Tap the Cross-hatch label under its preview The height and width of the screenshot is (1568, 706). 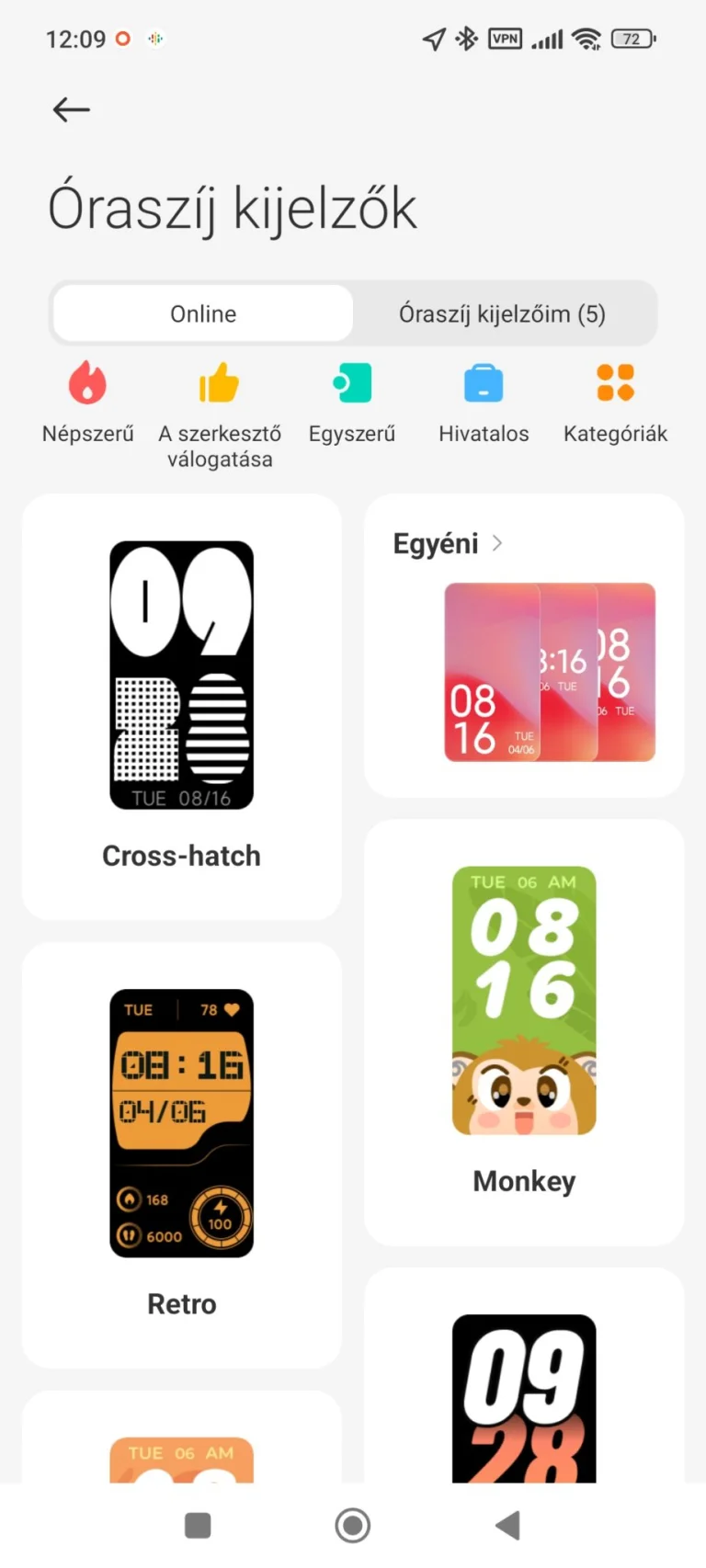click(x=181, y=856)
